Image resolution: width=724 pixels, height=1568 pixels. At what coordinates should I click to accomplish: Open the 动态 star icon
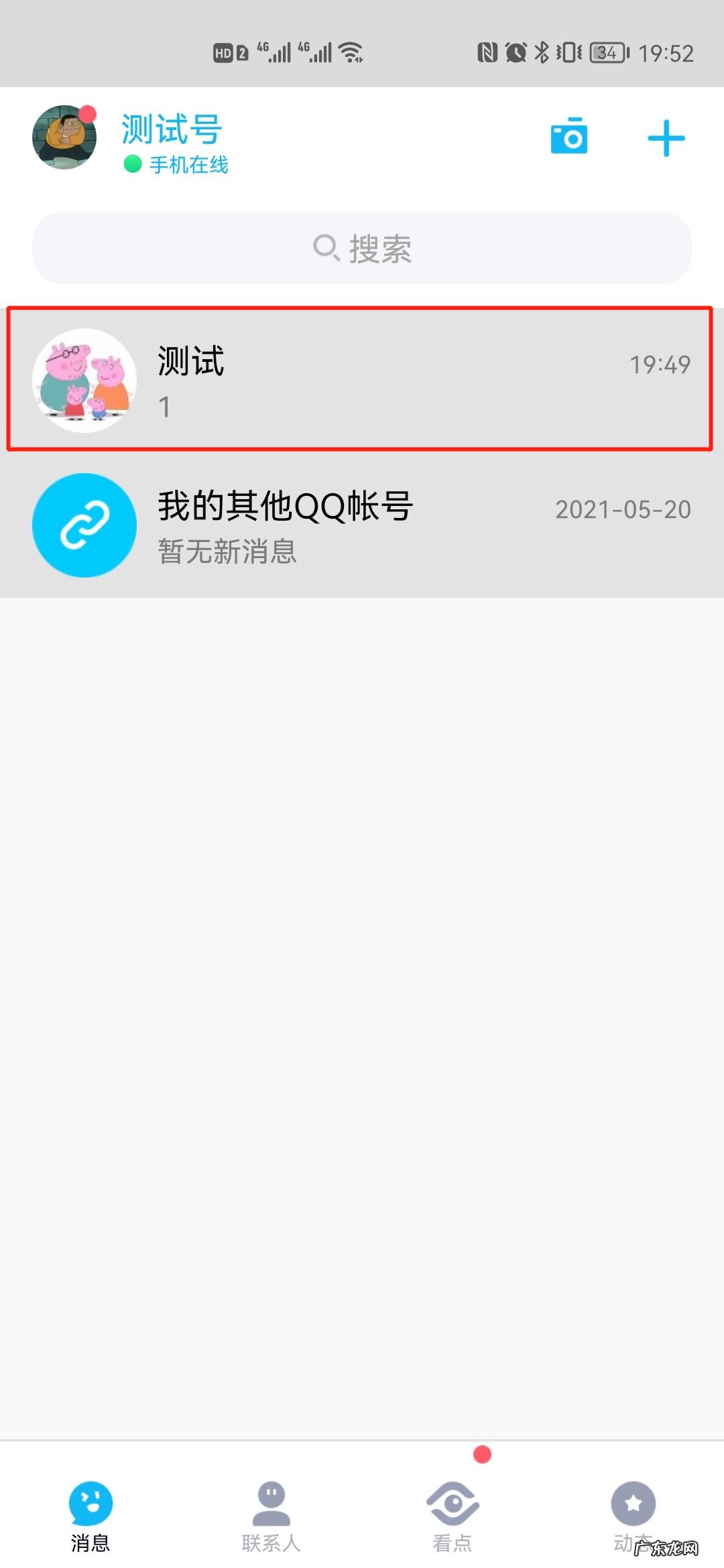(x=633, y=1504)
